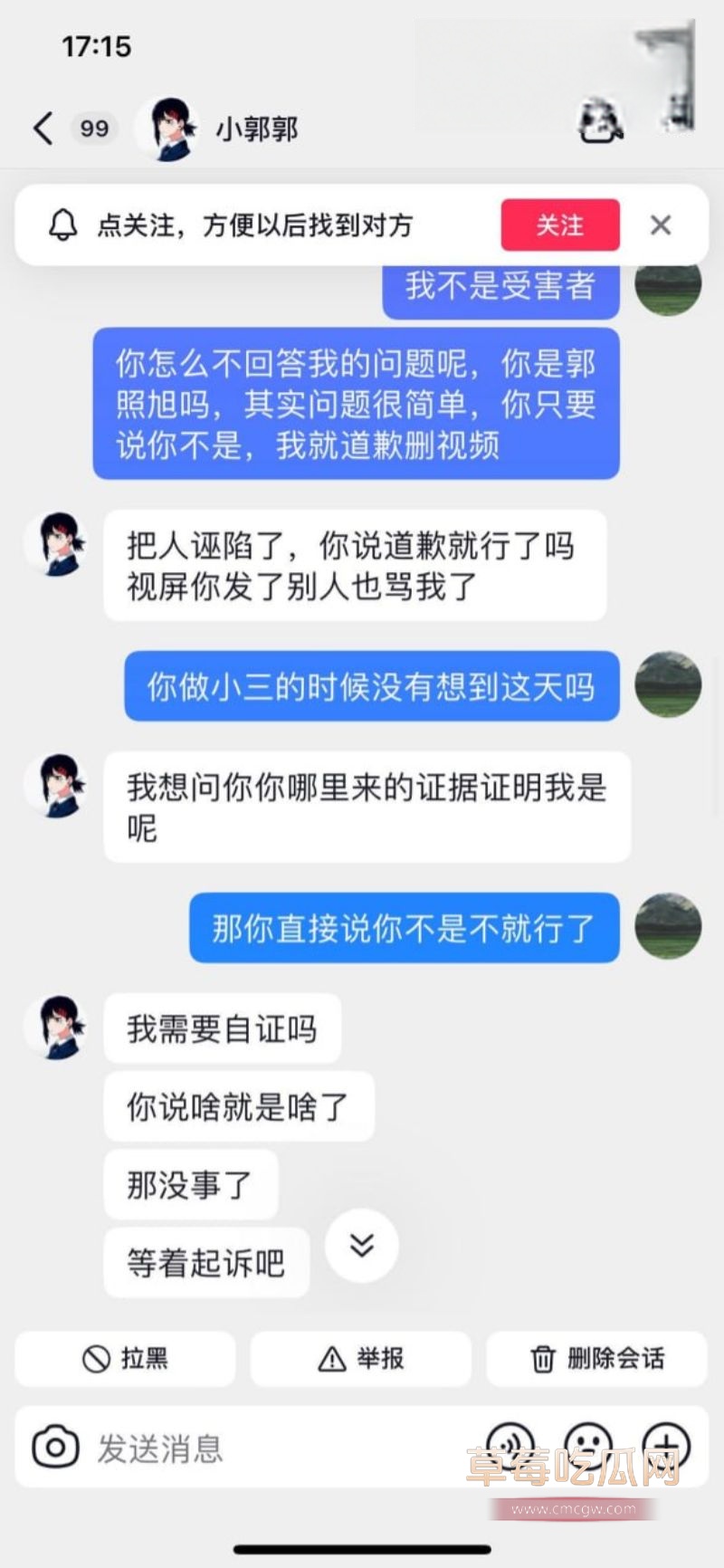Image resolution: width=724 pixels, height=1568 pixels.
Task: Expand hidden messages with the double chevron
Action: (x=361, y=1246)
